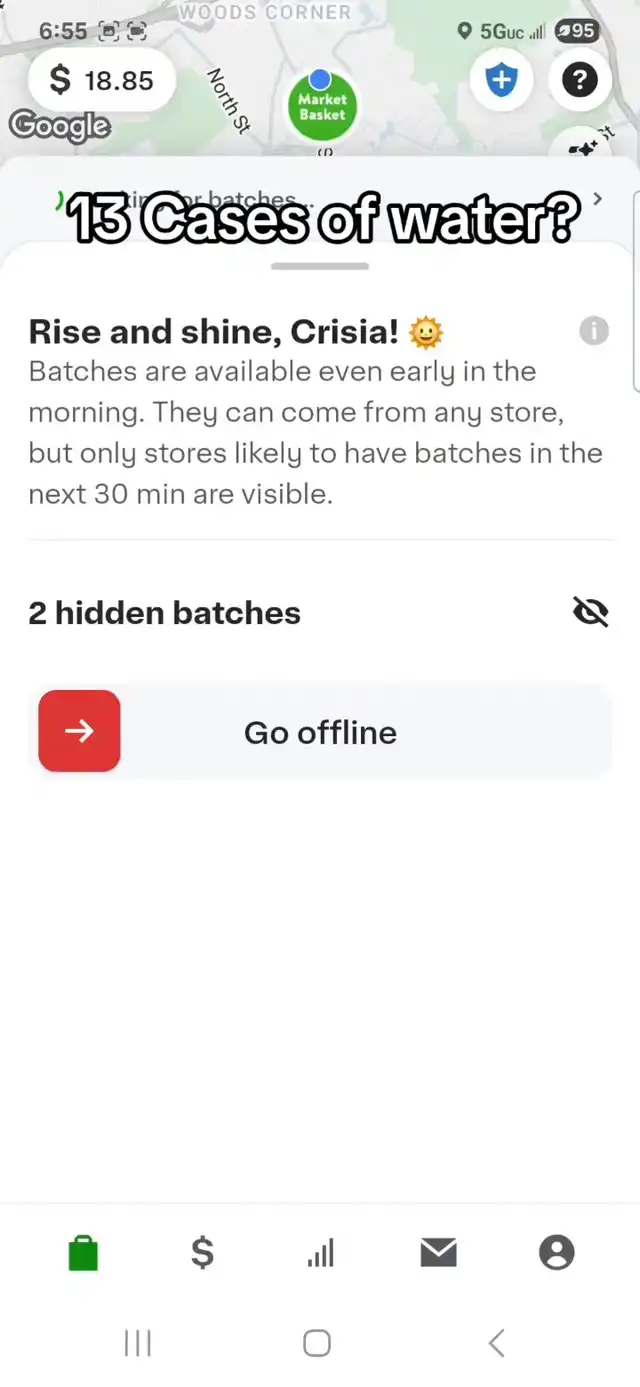Viewport: 640px width, 1387px height.
Task: Open the dollar sign earnings tab
Action: pyautogui.click(x=202, y=1252)
